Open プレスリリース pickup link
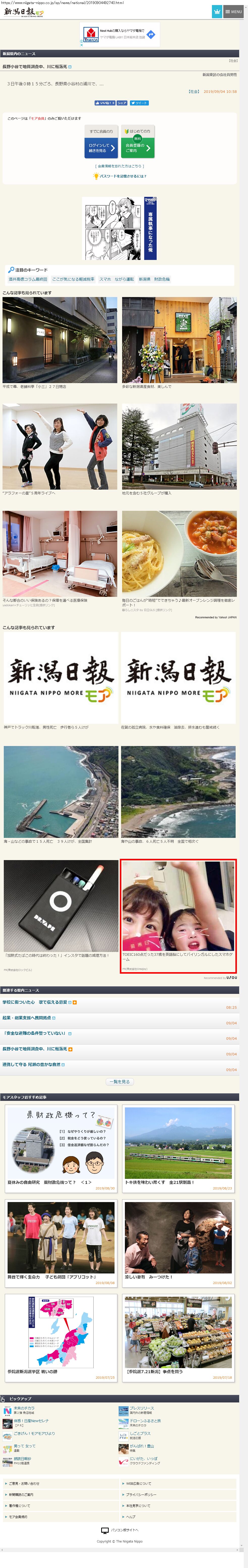This screenshot has height=1568, width=248. click(141, 1408)
